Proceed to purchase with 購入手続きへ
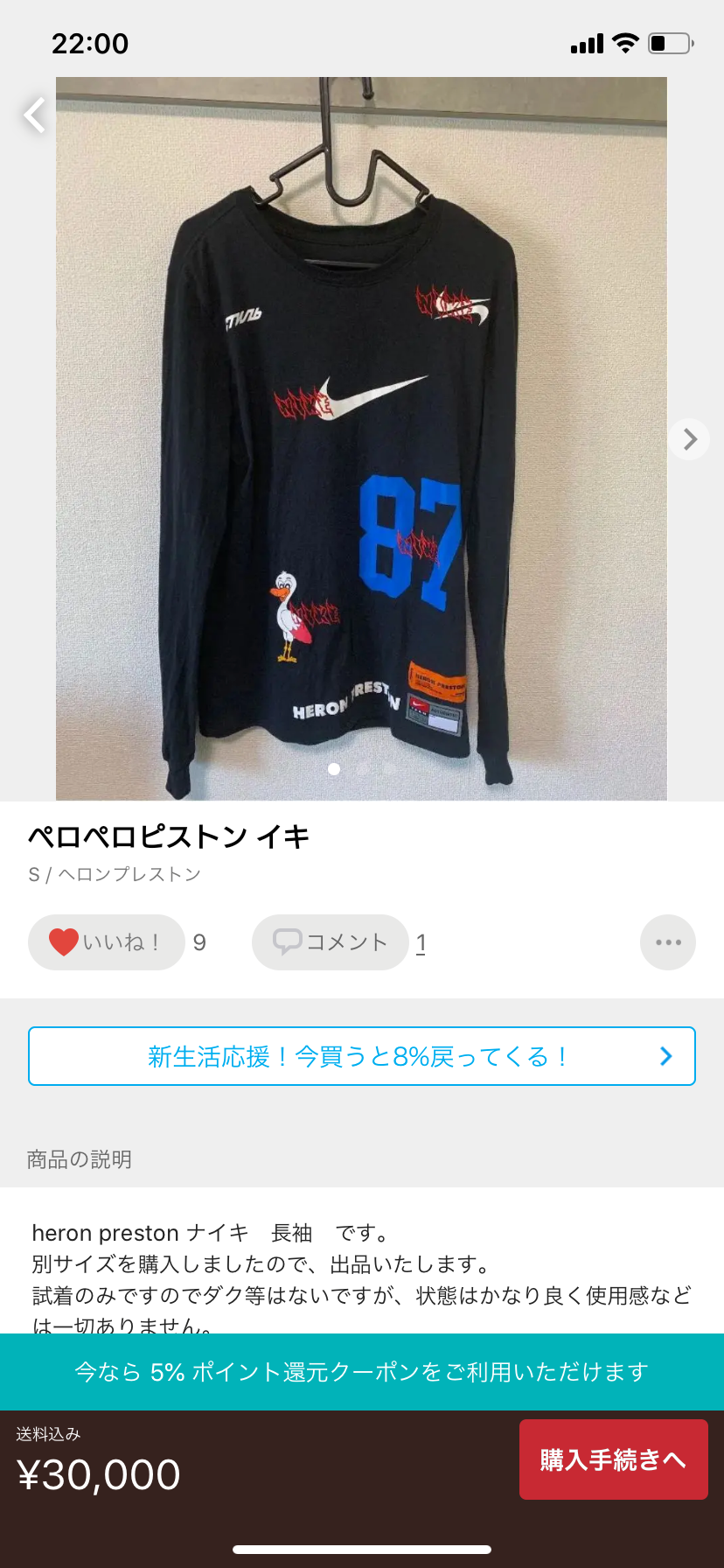724x1568 pixels. 613,1459
